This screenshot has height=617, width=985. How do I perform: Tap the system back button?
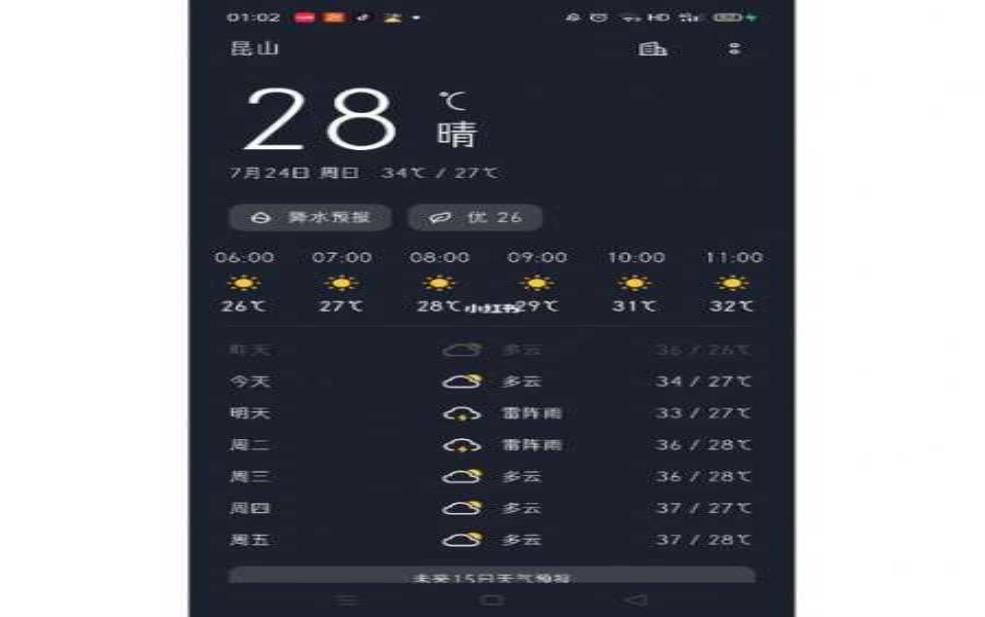tap(635, 600)
